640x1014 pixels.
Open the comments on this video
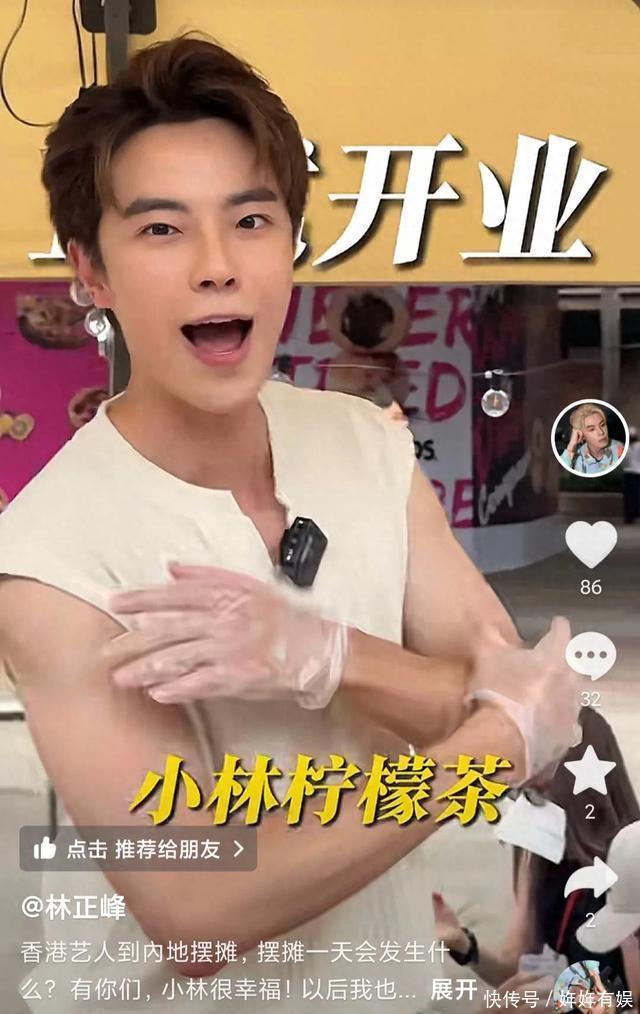coord(590,657)
